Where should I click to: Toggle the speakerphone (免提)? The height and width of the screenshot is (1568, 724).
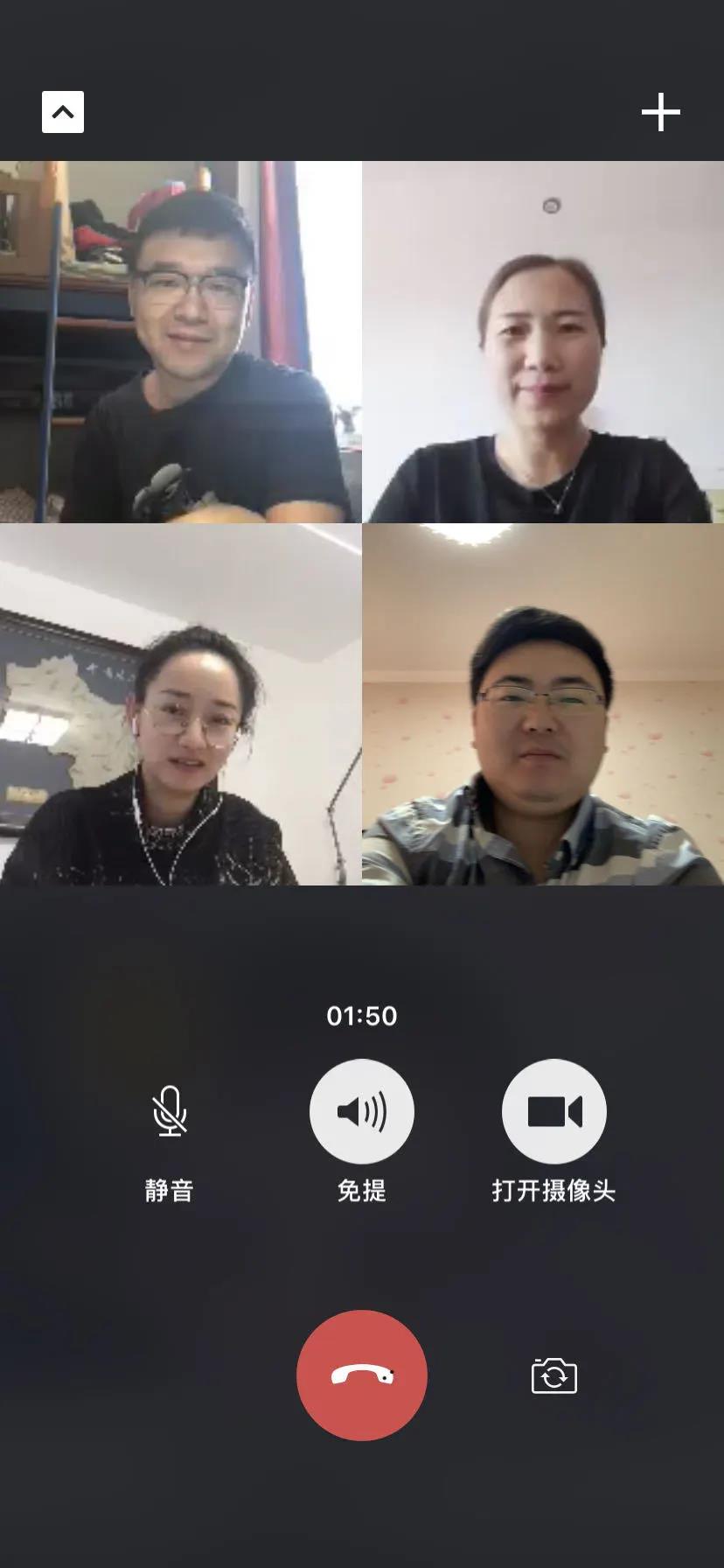(x=361, y=1111)
